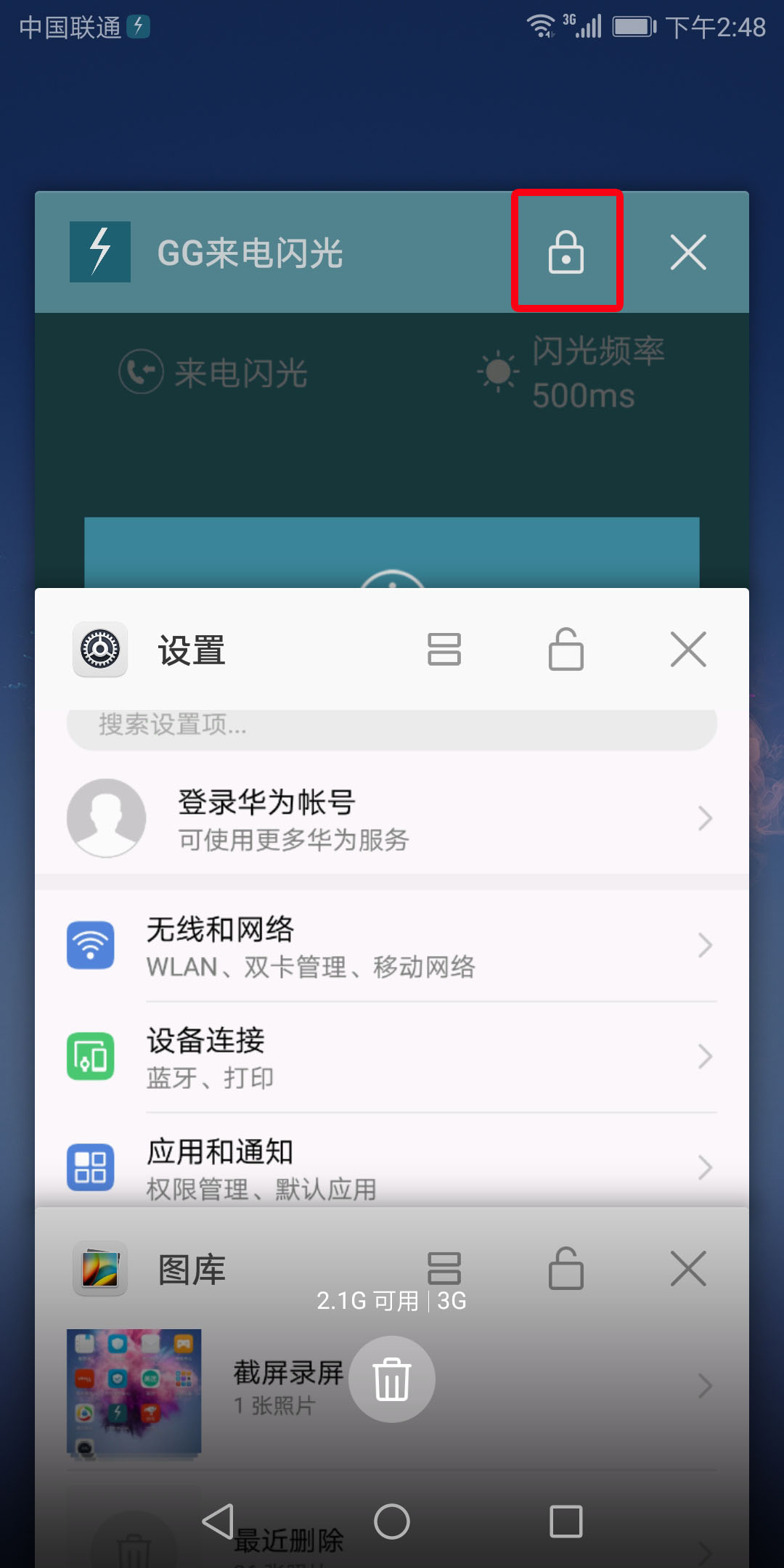The height and width of the screenshot is (1568, 784).
Task: Lock the 图库 app card
Action: 566,1268
